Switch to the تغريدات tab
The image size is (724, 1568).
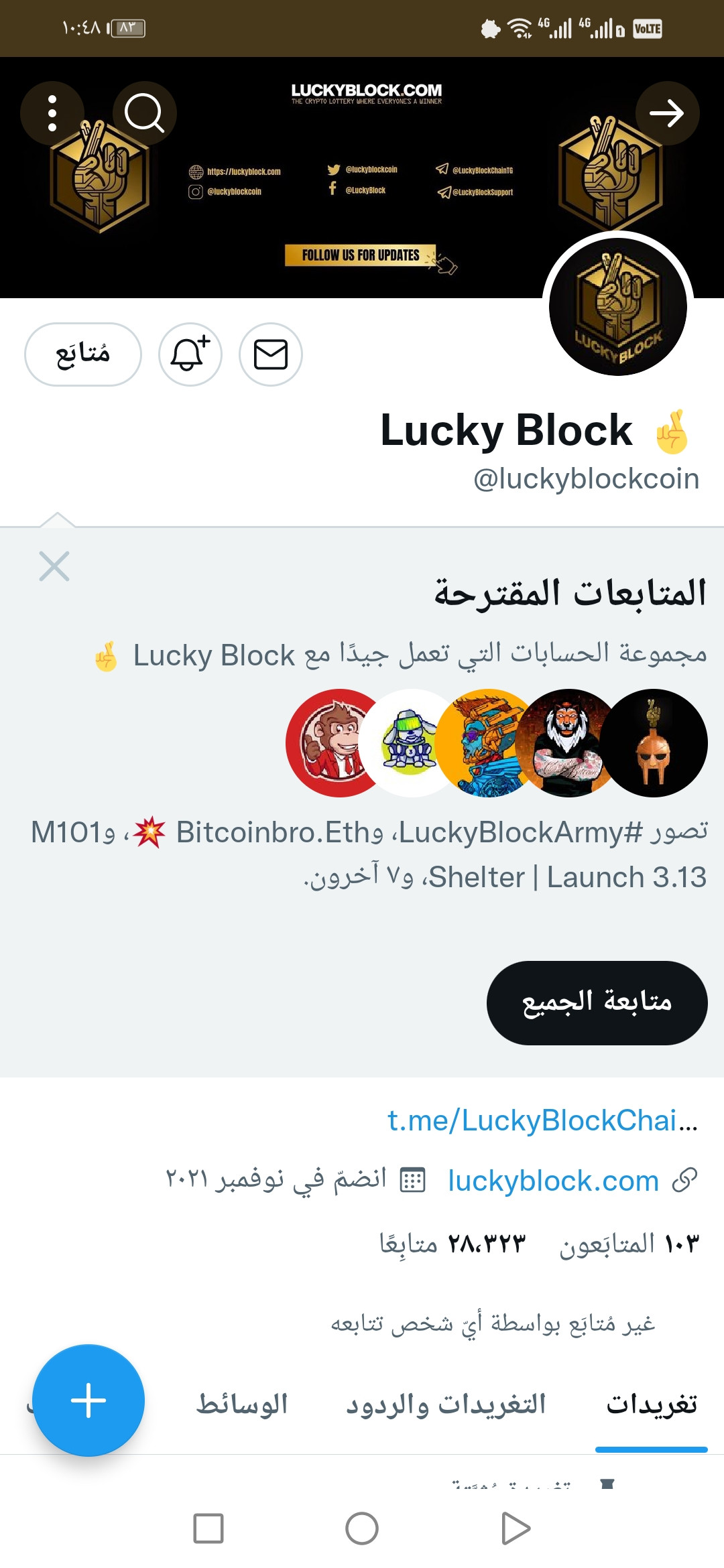click(x=652, y=1404)
